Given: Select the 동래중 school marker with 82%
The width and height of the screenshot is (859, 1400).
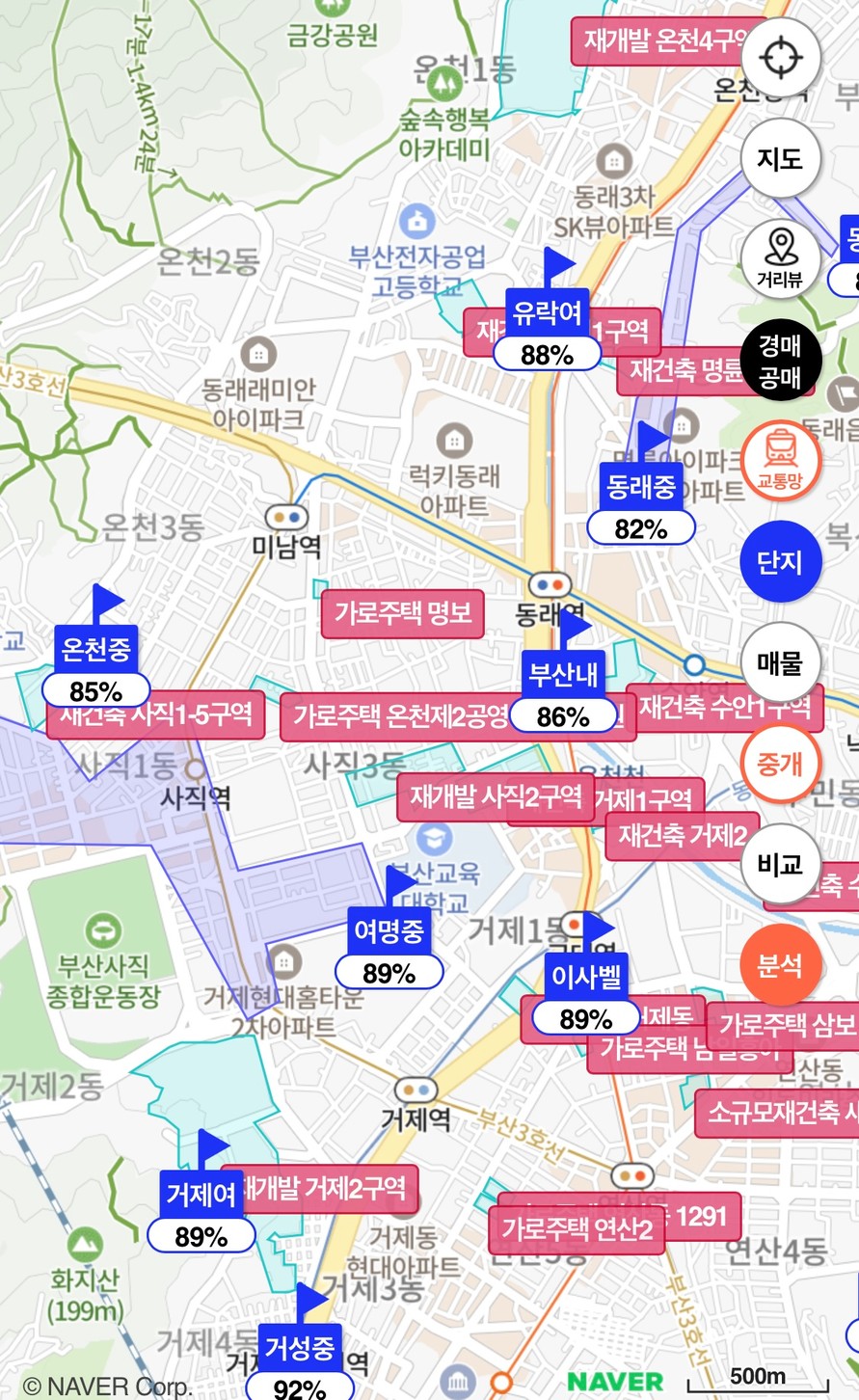Looking at the screenshot, I should coord(641,504).
